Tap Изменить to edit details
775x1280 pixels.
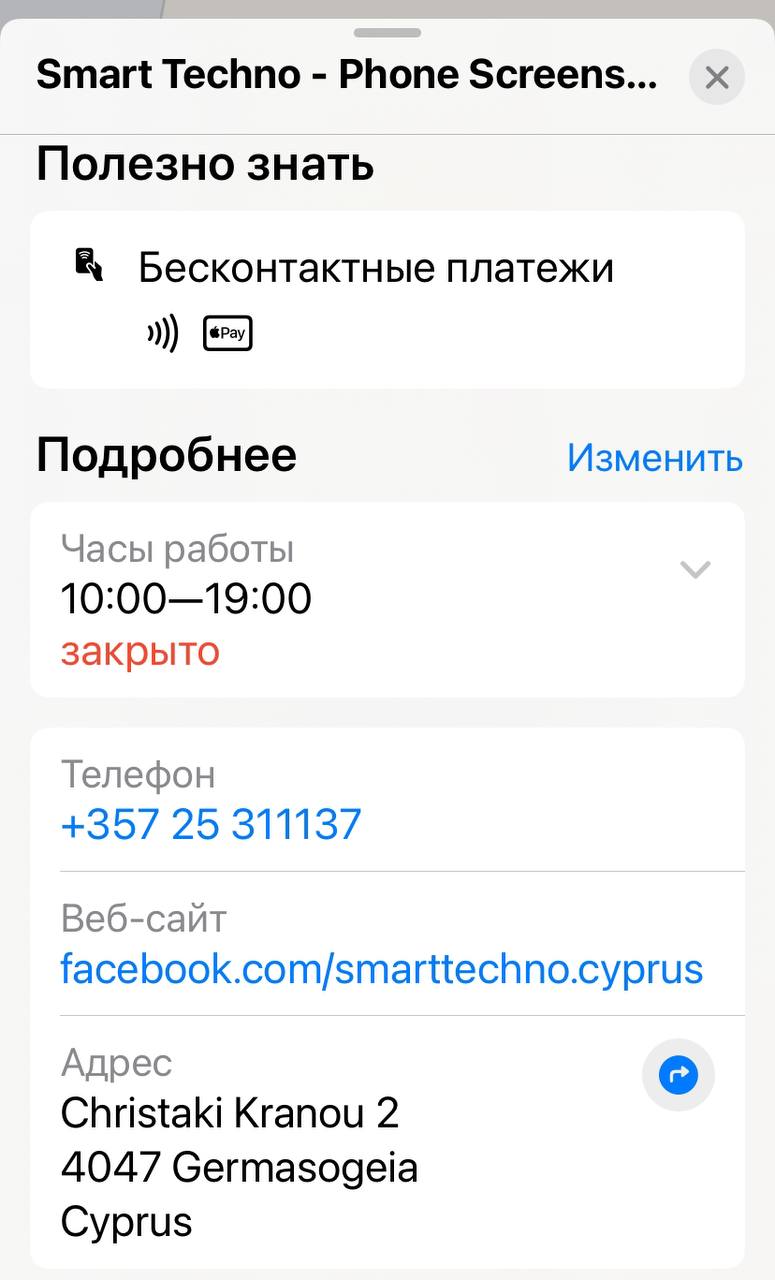tap(654, 458)
